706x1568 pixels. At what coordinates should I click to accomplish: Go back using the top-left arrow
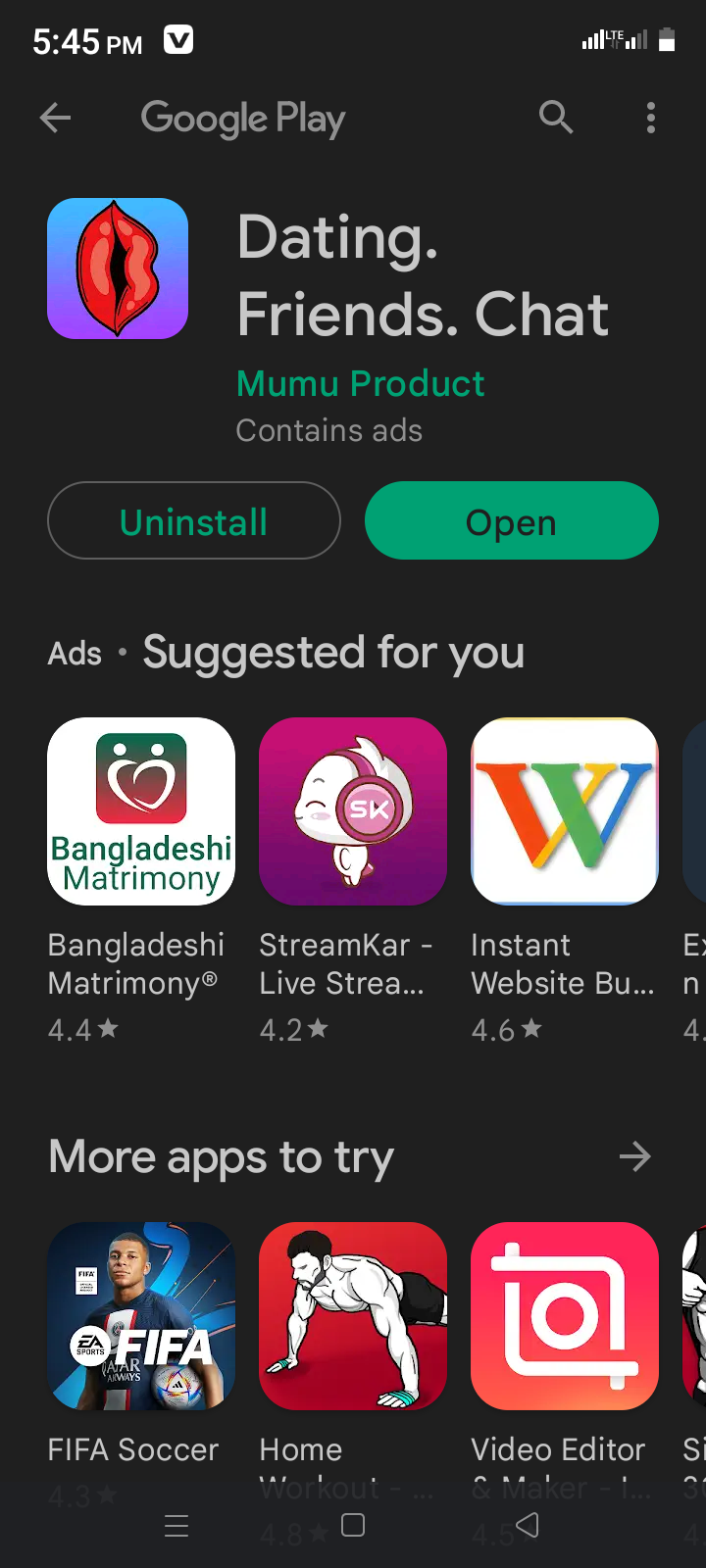[x=56, y=119]
